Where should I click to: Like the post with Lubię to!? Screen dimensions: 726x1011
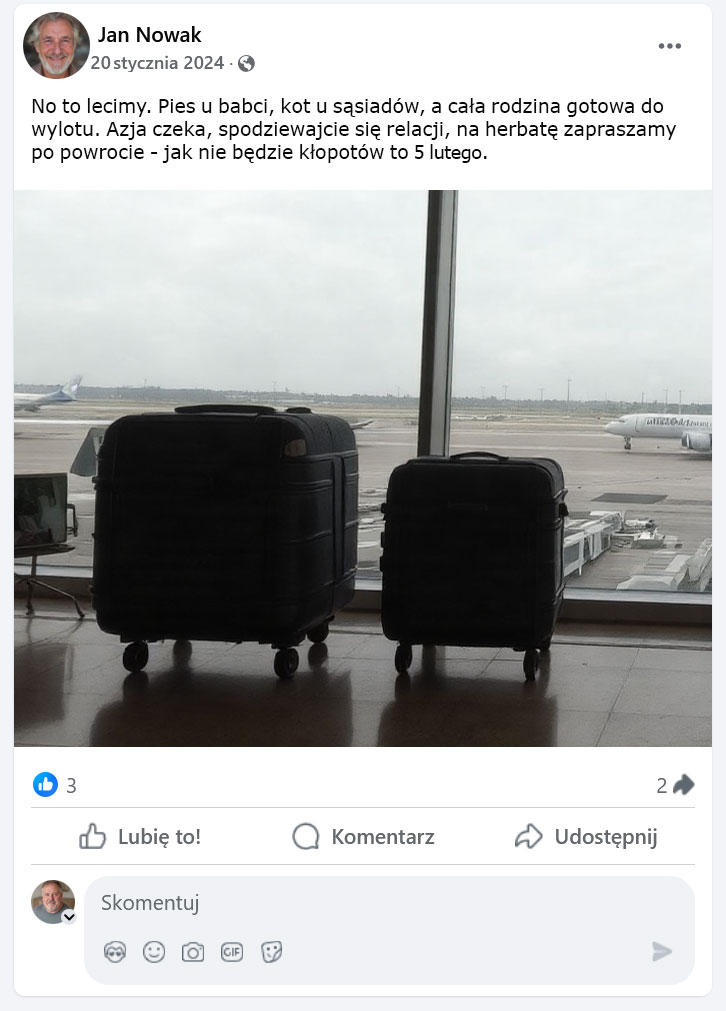pos(140,837)
